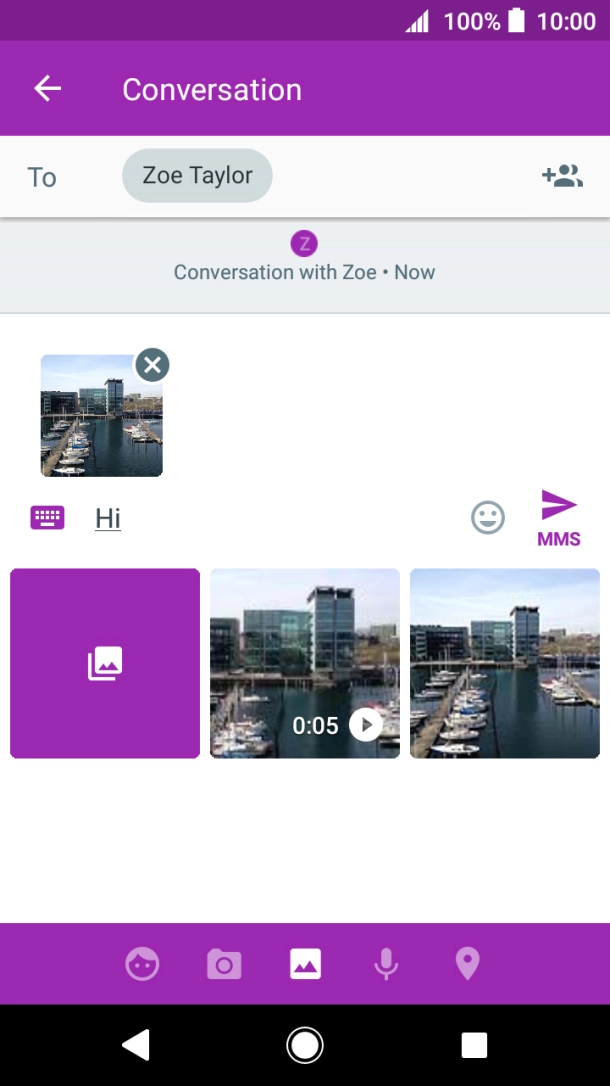Open the emoji picker
The image size is (610, 1086).
pos(488,517)
